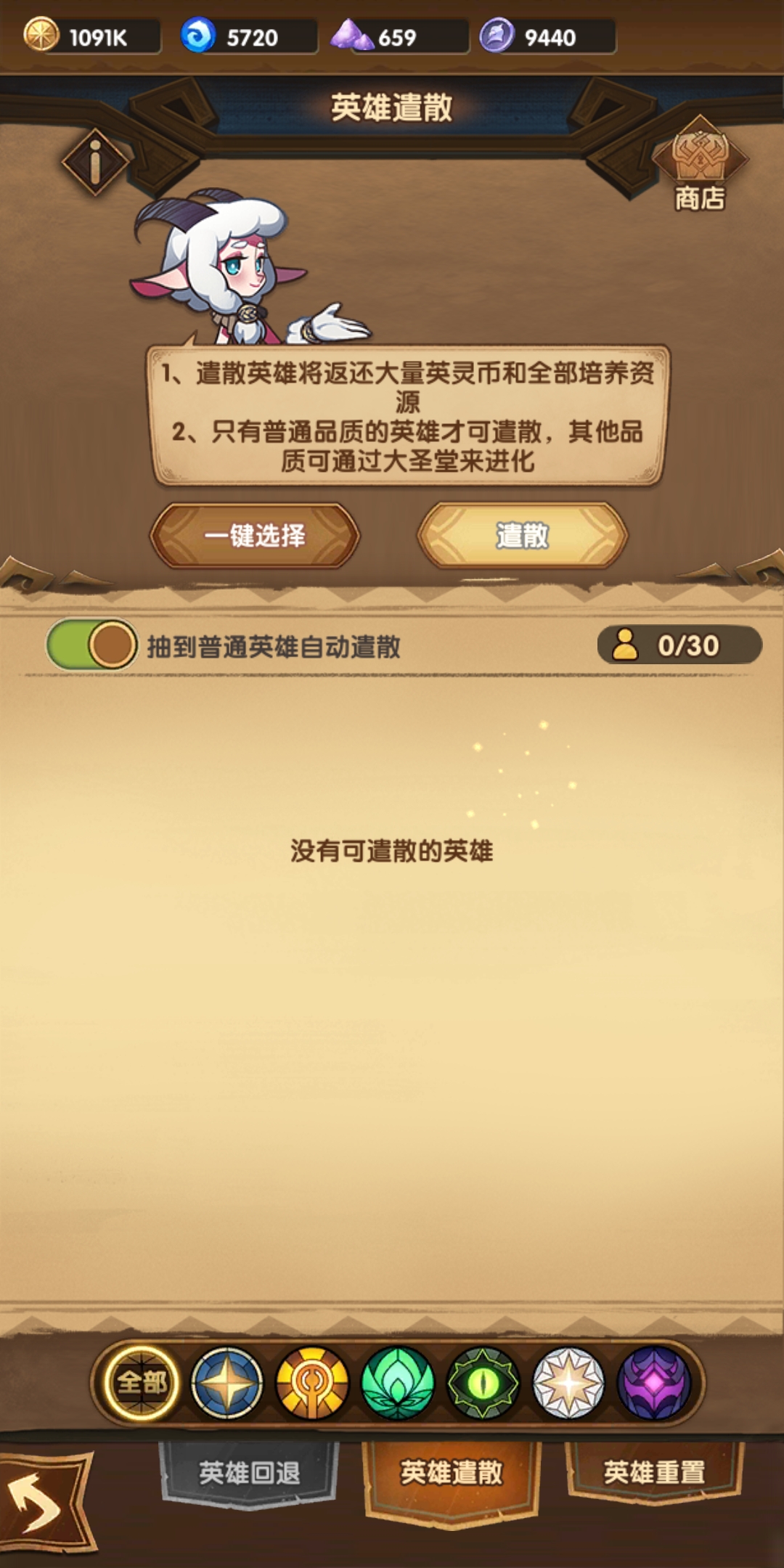Filter by the green leaf faction

[398, 1383]
